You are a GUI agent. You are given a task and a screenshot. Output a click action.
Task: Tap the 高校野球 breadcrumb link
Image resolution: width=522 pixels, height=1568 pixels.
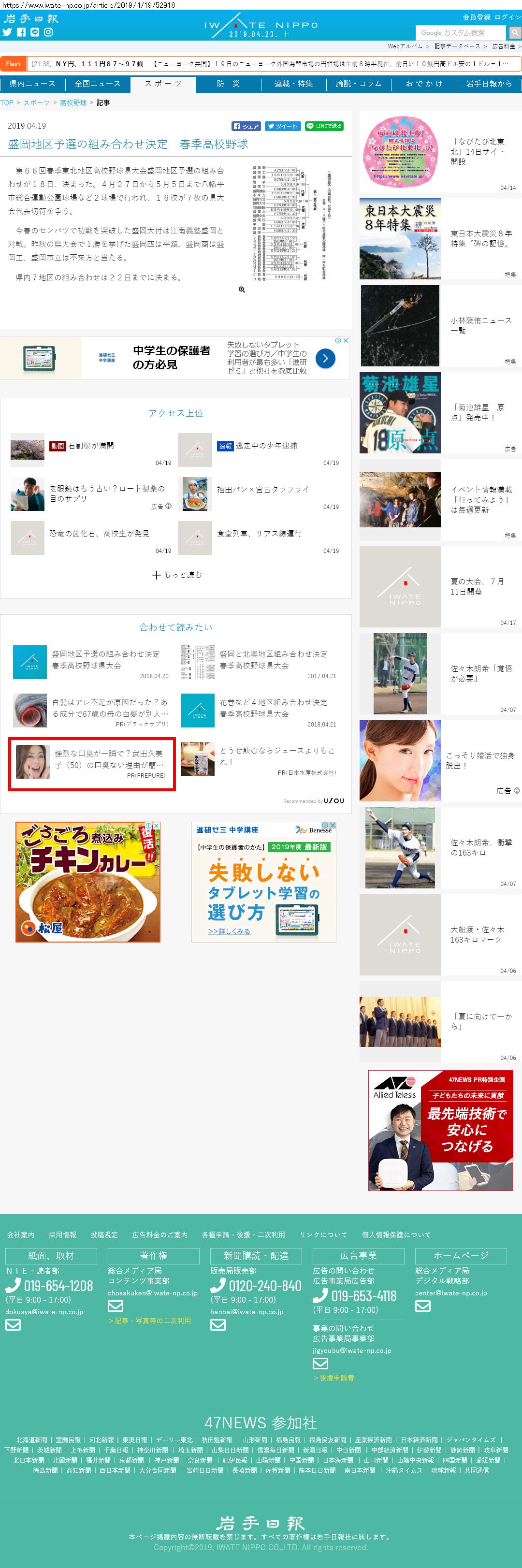tap(73, 103)
